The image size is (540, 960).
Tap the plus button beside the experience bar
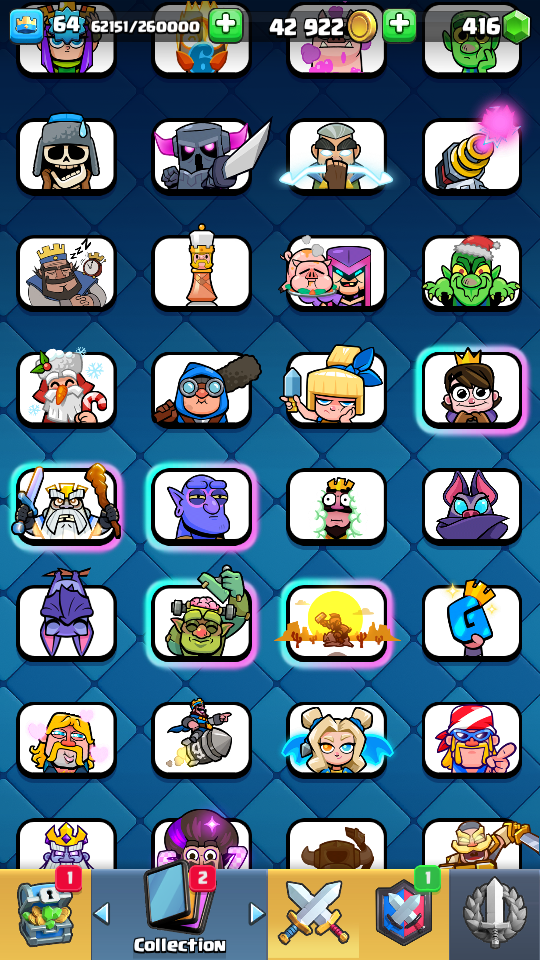[x=226, y=26]
